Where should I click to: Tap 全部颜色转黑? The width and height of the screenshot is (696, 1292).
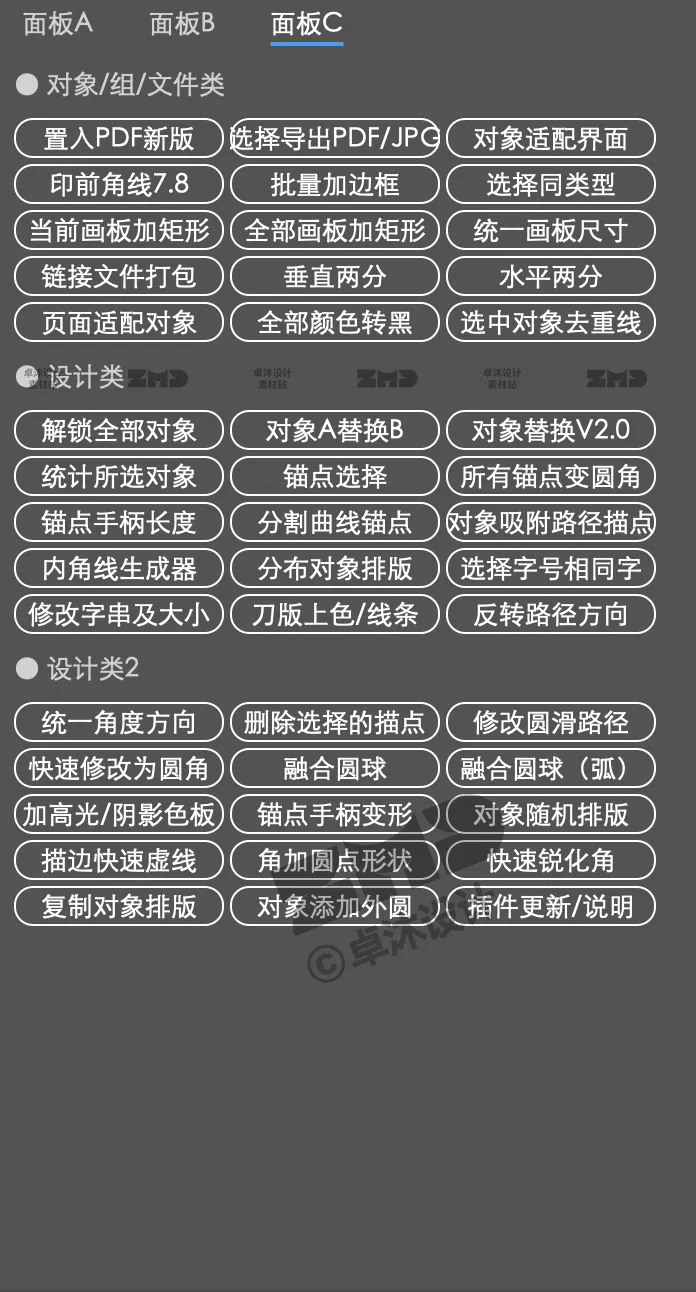335,323
